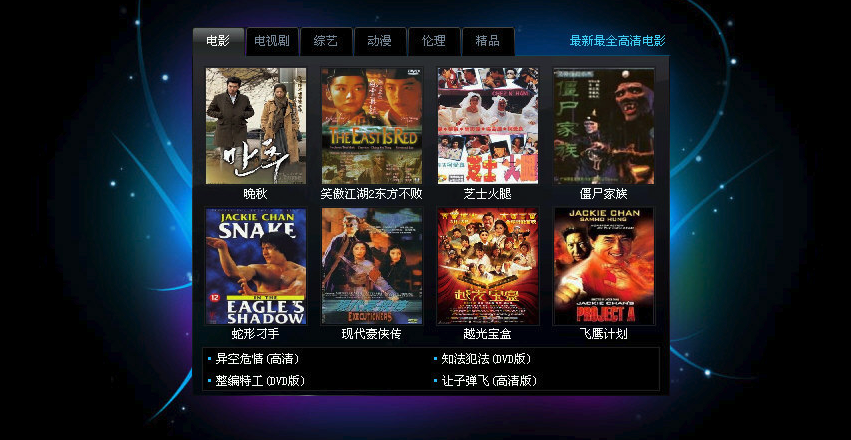
Task: Open the movie 芝士火腿
Action: (x=488, y=126)
